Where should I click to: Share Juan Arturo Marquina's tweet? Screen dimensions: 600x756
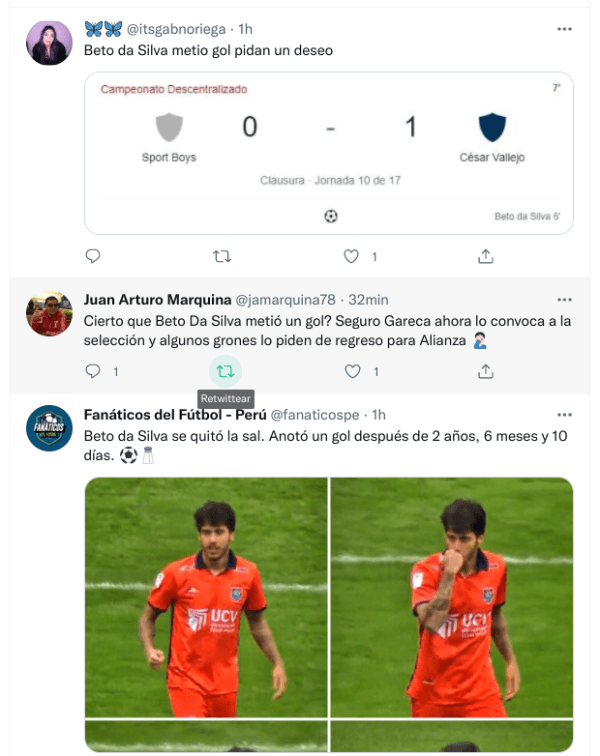tap(486, 371)
